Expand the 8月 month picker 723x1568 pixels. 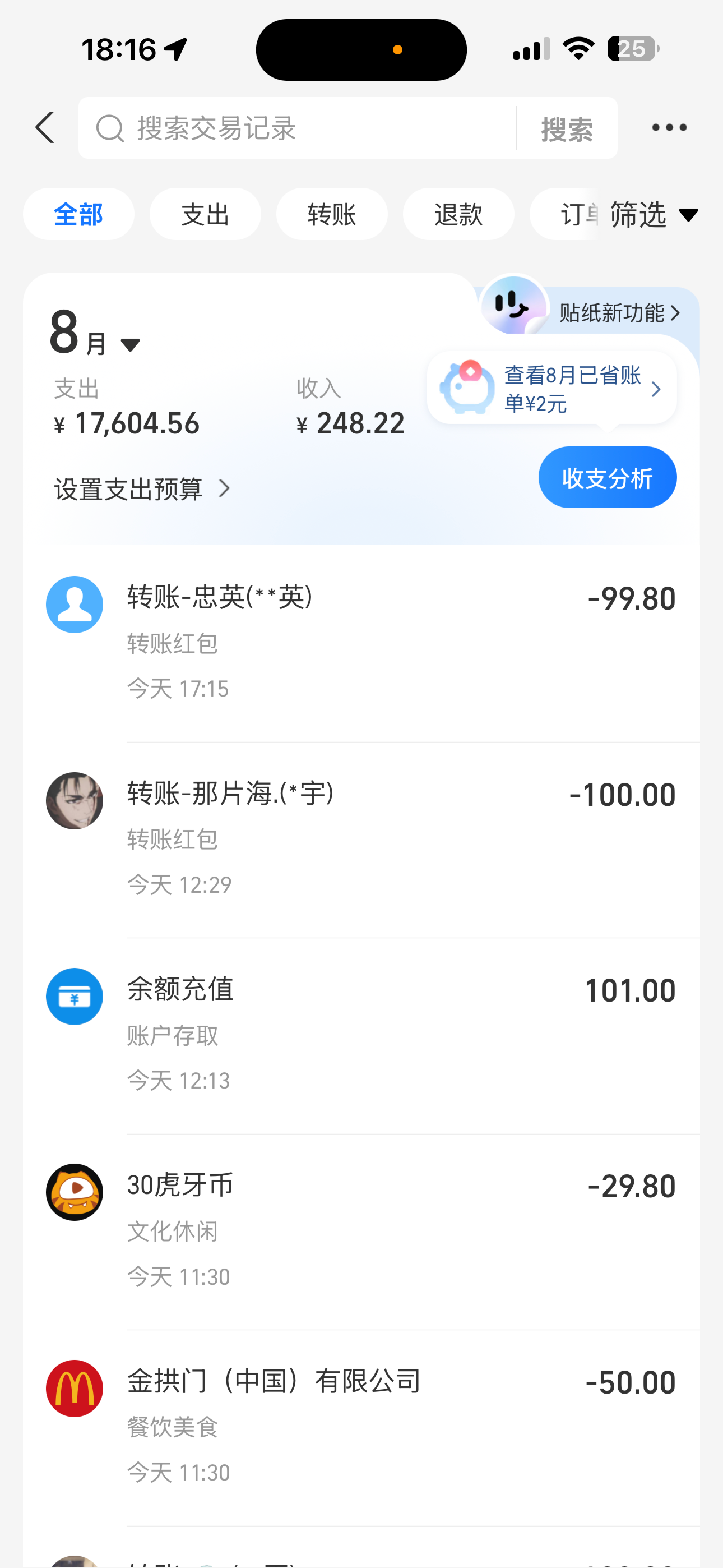click(95, 335)
